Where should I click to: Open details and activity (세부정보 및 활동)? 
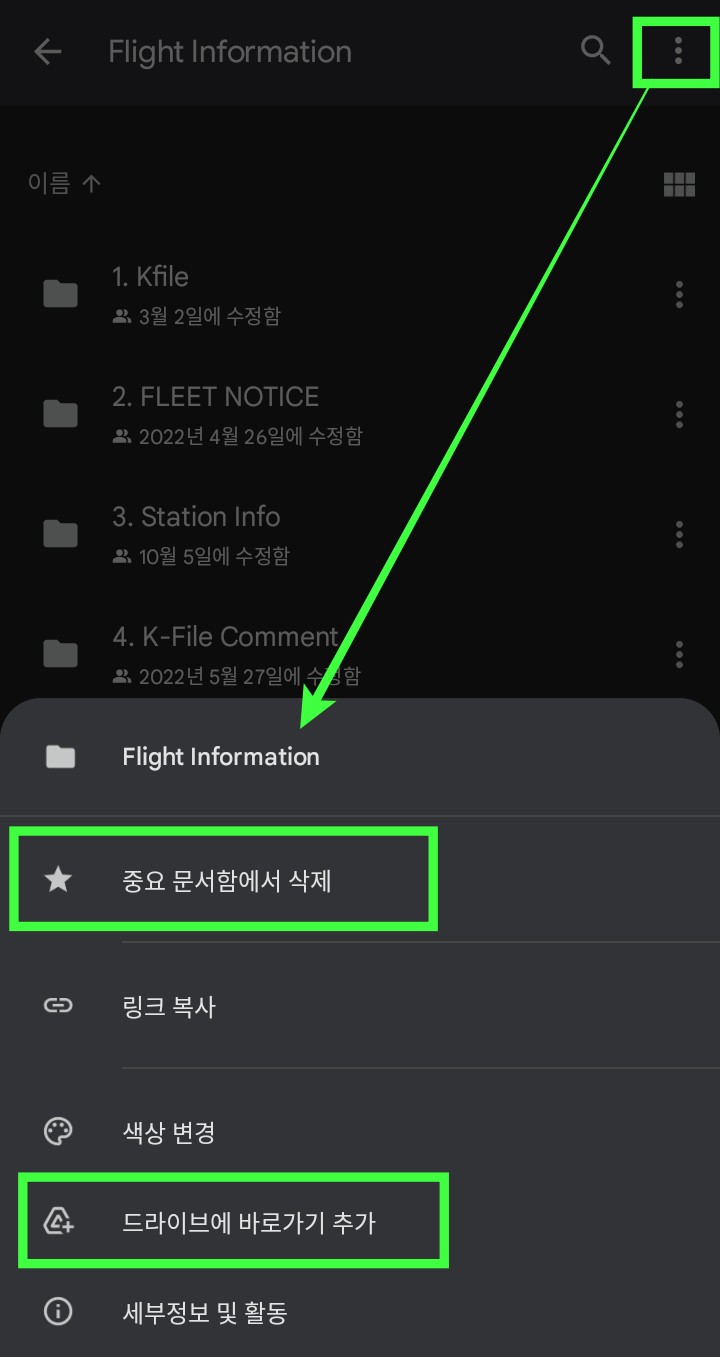pyautogui.click(x=204, y=1312)
